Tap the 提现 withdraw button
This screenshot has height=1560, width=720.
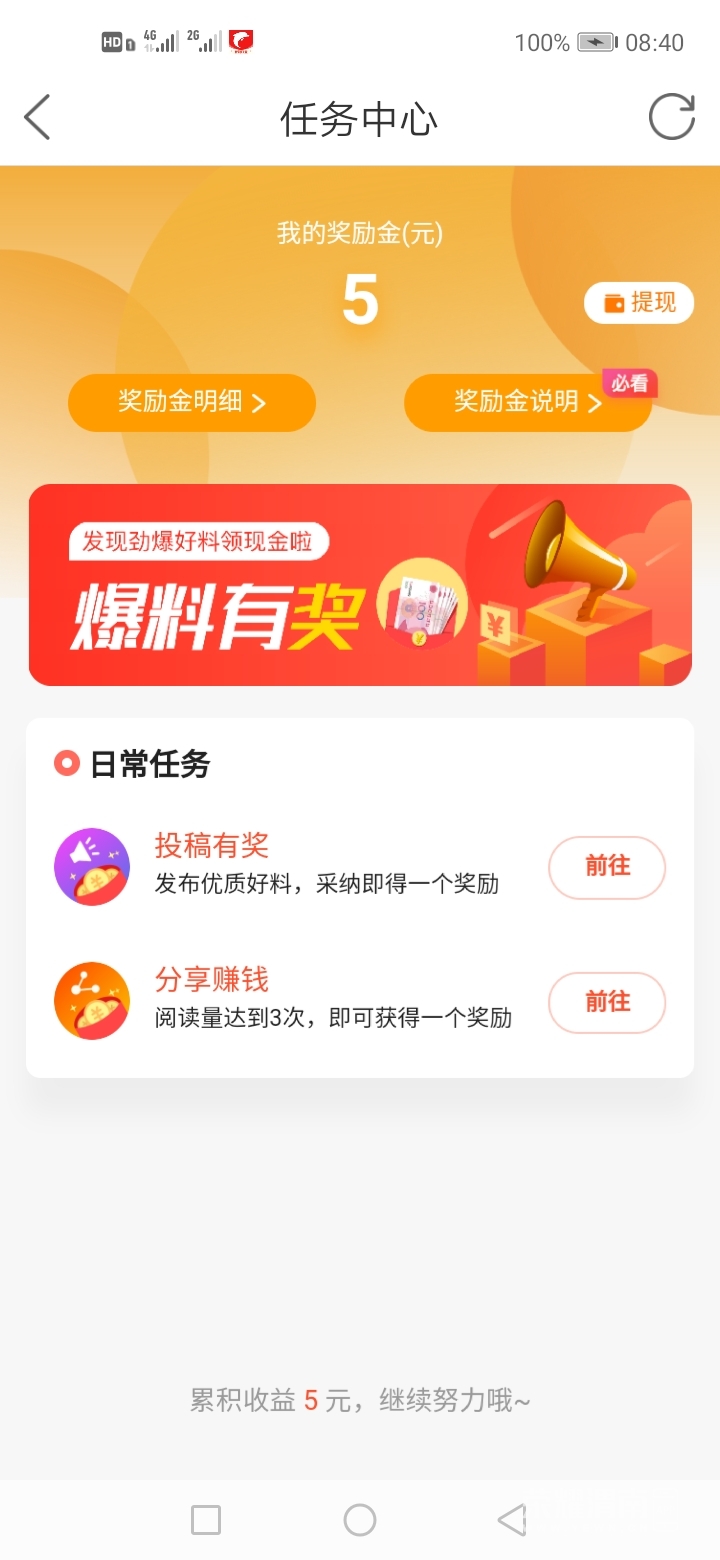639,302
